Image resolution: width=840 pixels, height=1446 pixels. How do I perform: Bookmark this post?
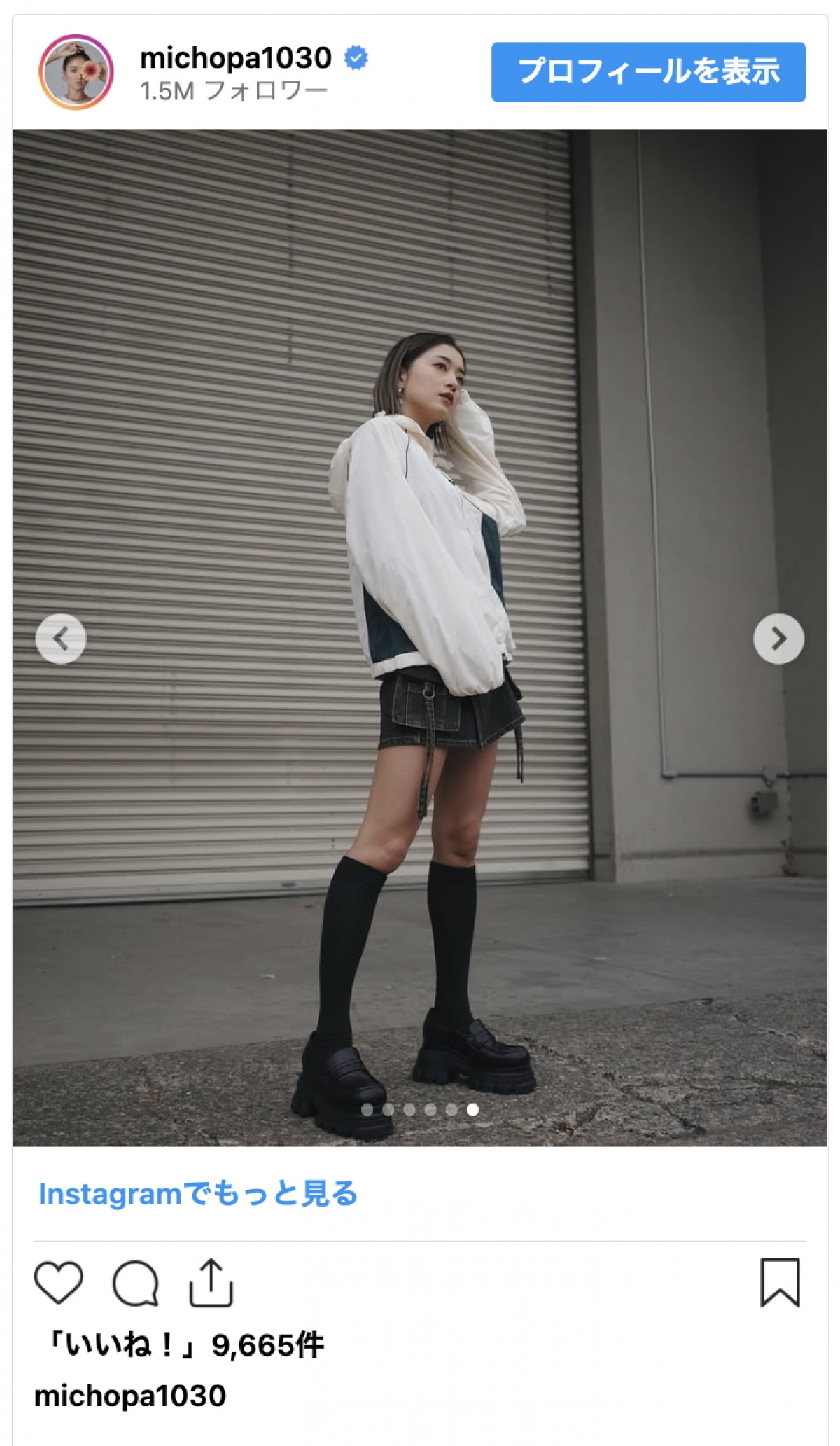click(780, 1283)
